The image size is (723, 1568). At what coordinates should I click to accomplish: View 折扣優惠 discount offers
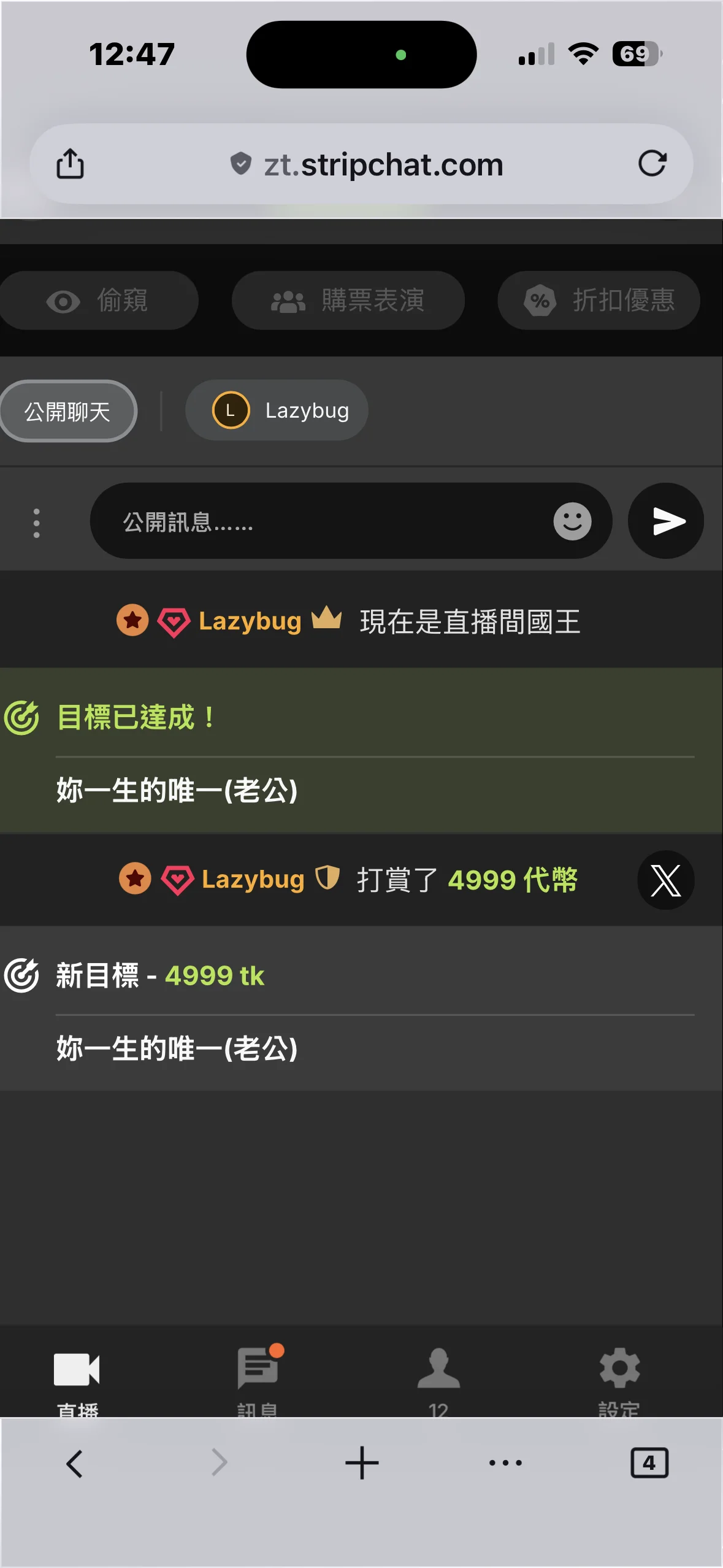tap(598, 301)
